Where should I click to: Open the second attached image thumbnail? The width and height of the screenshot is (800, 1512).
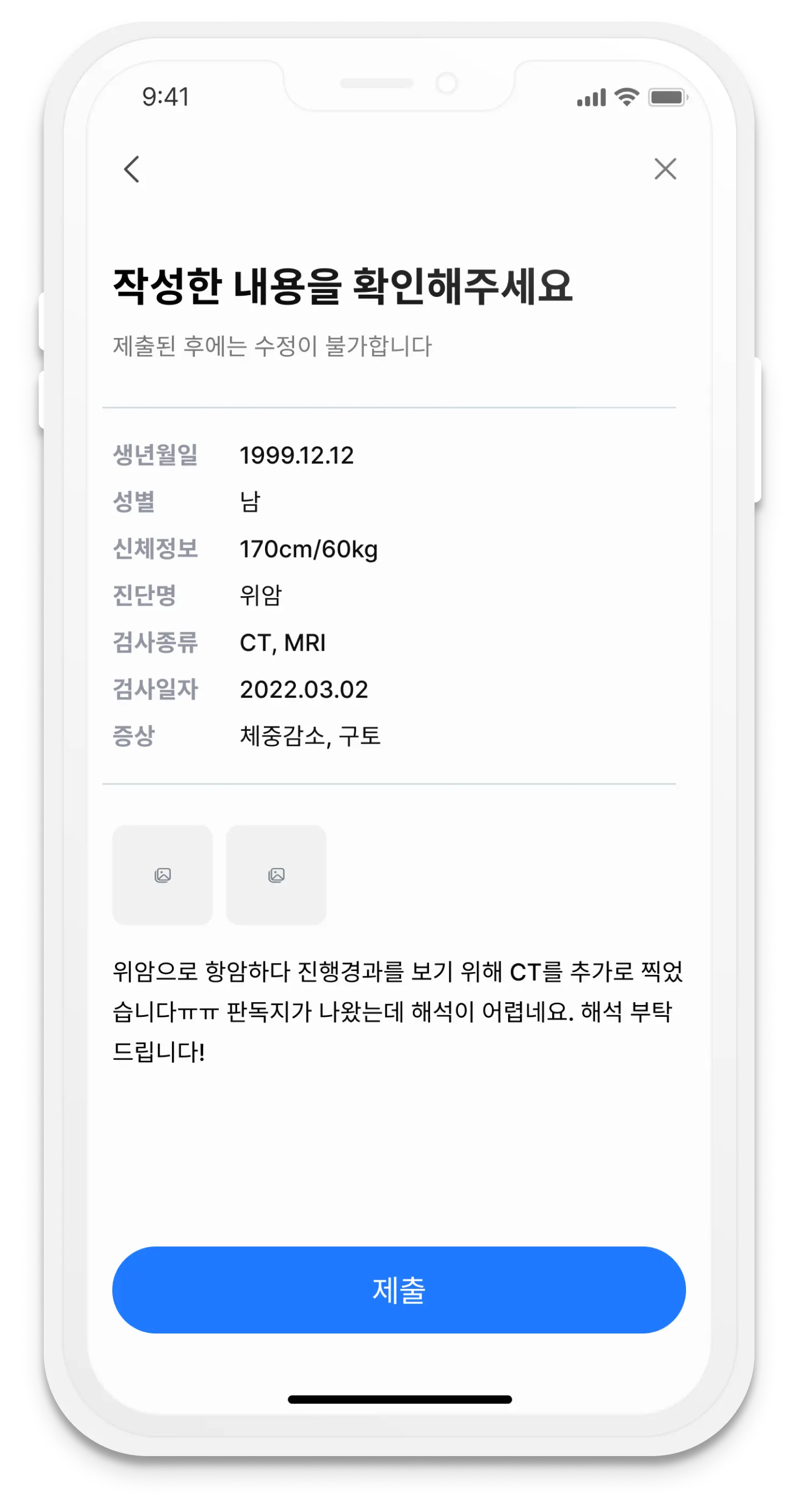(x=276, y=875)
